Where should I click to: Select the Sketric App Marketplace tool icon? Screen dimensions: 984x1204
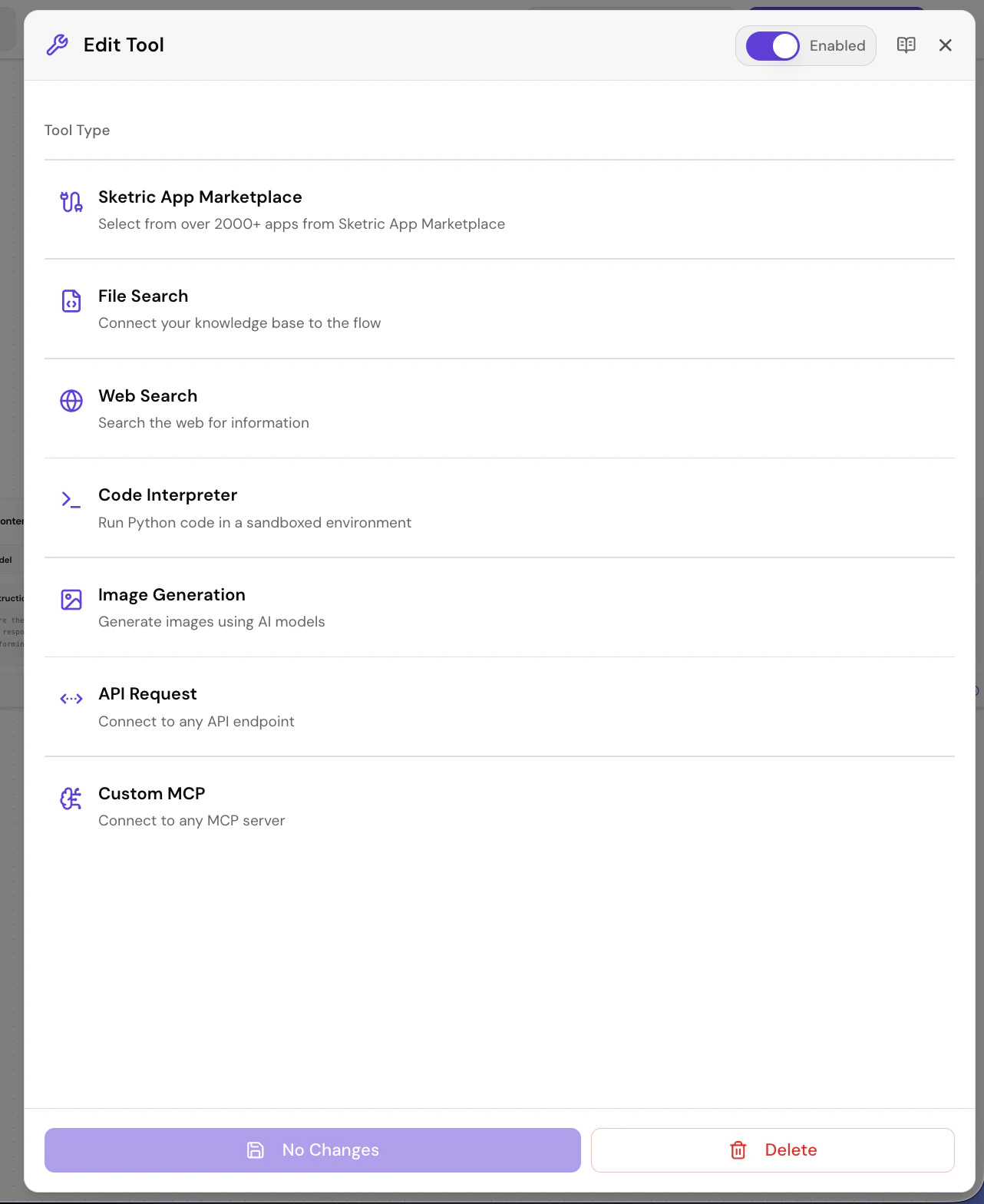(x=71, y=202)
